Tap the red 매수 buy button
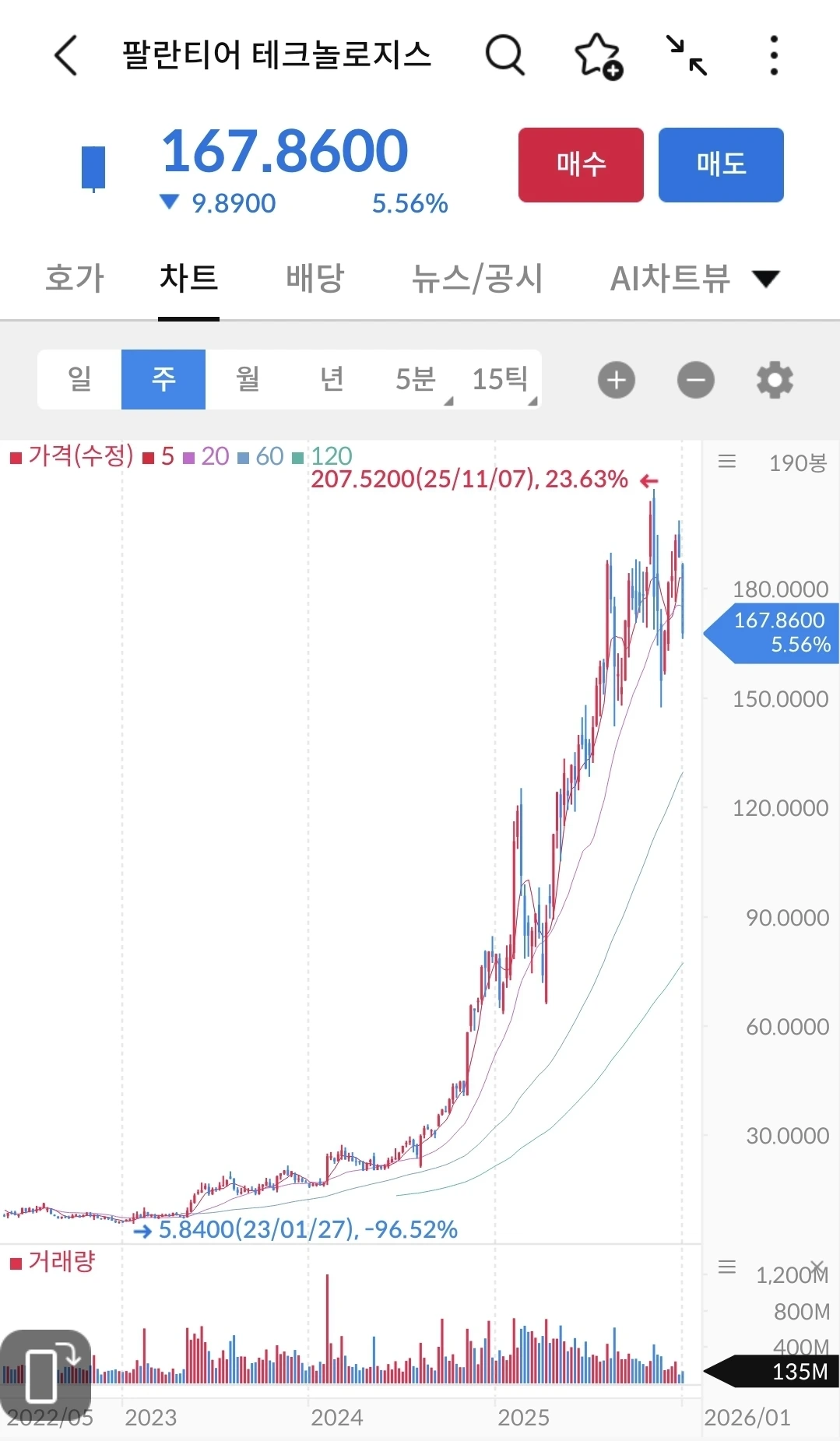The height and width of the screenshot is (1441, 840). (x=581, y=165)
